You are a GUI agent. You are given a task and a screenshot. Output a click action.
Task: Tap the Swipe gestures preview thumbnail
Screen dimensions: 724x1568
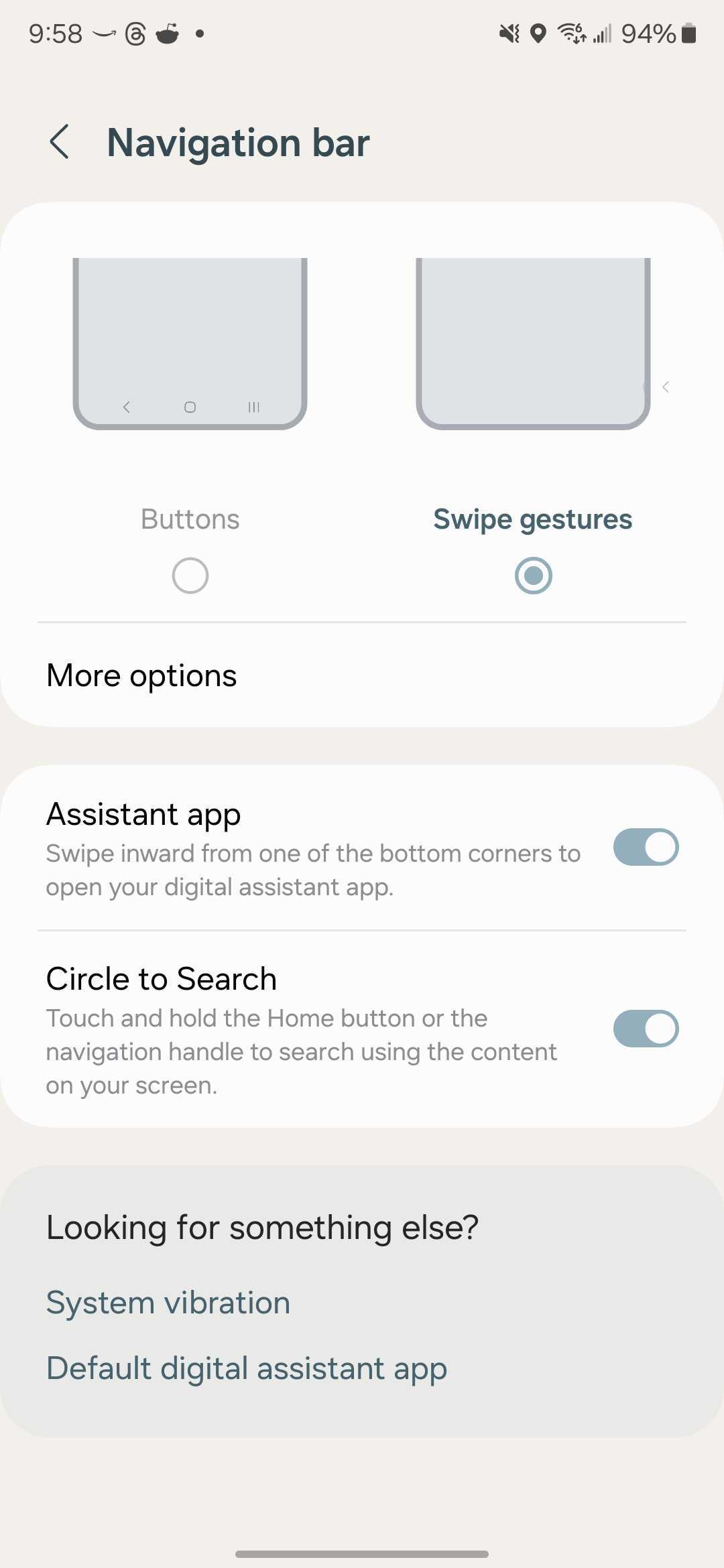pyautogui.click(x=532, y=342)
